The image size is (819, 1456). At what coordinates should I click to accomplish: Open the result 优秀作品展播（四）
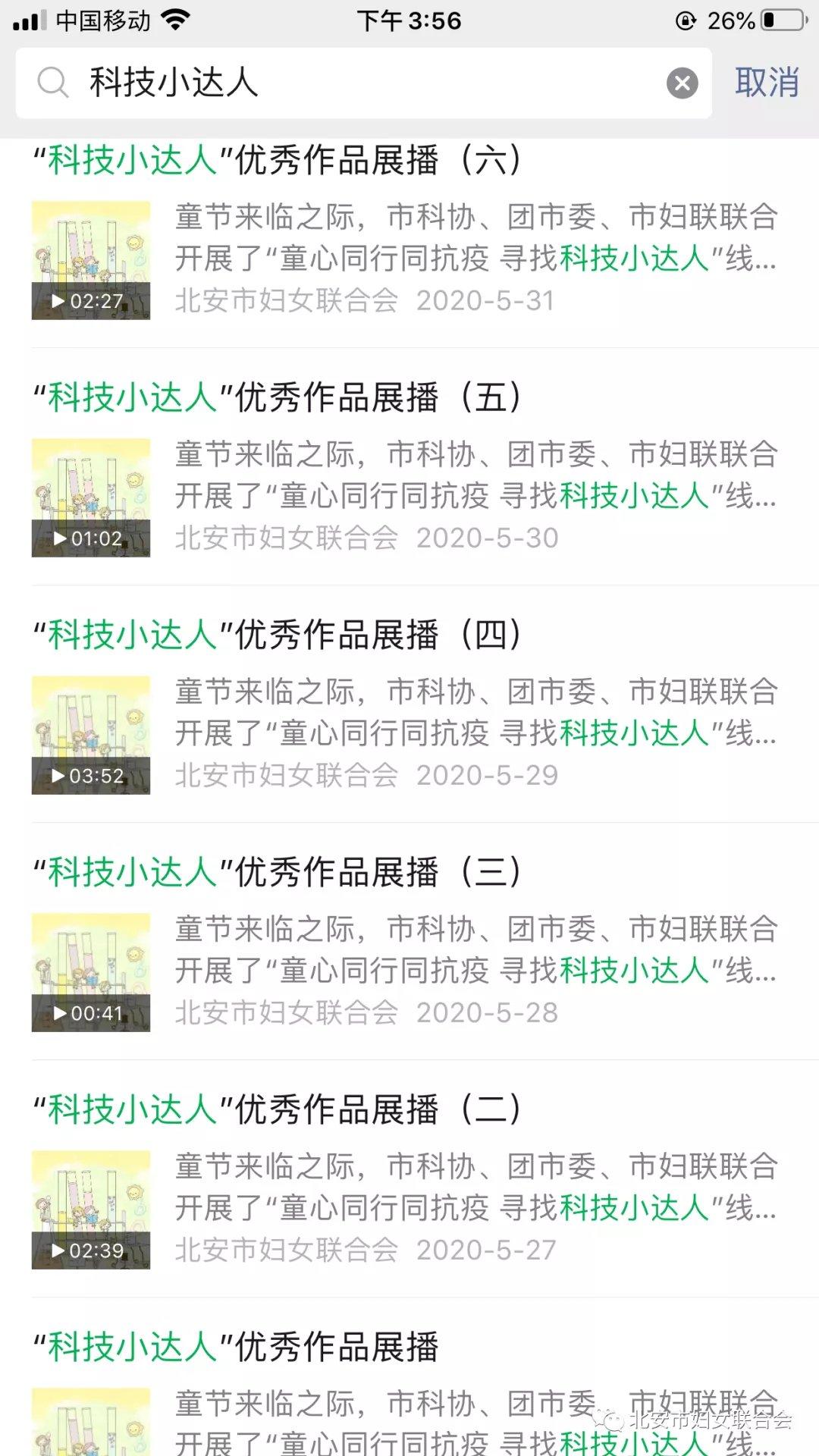click(277, 635)
